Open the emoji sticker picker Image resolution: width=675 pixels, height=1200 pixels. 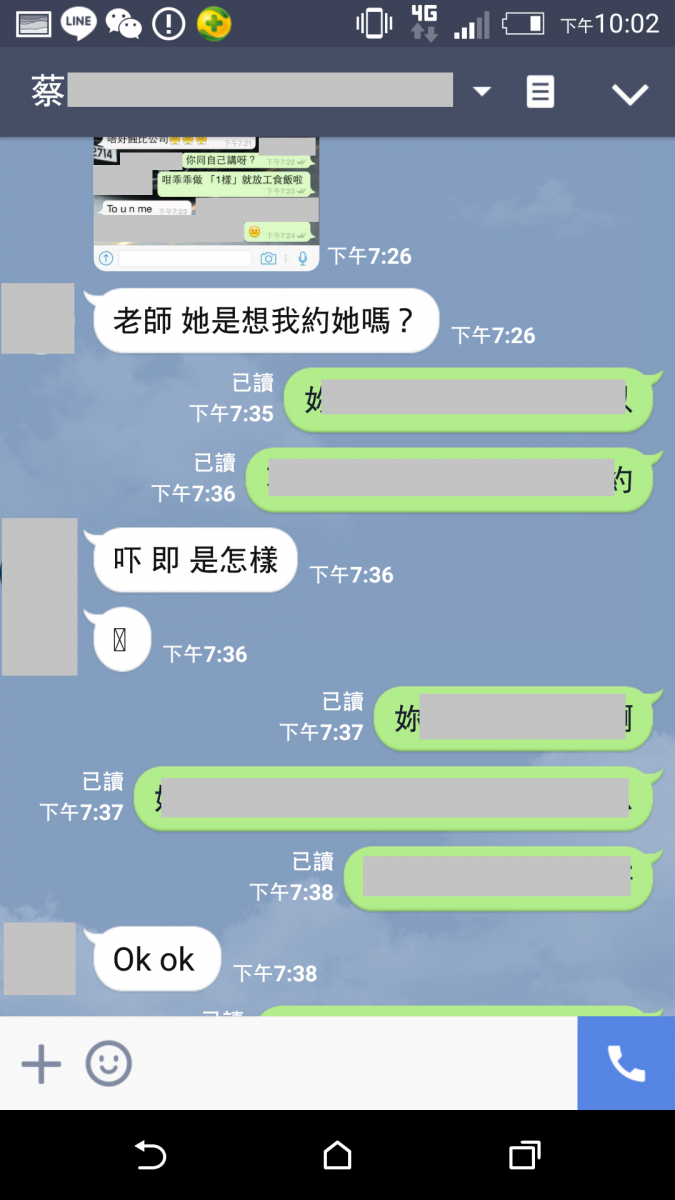point(108,1064)
